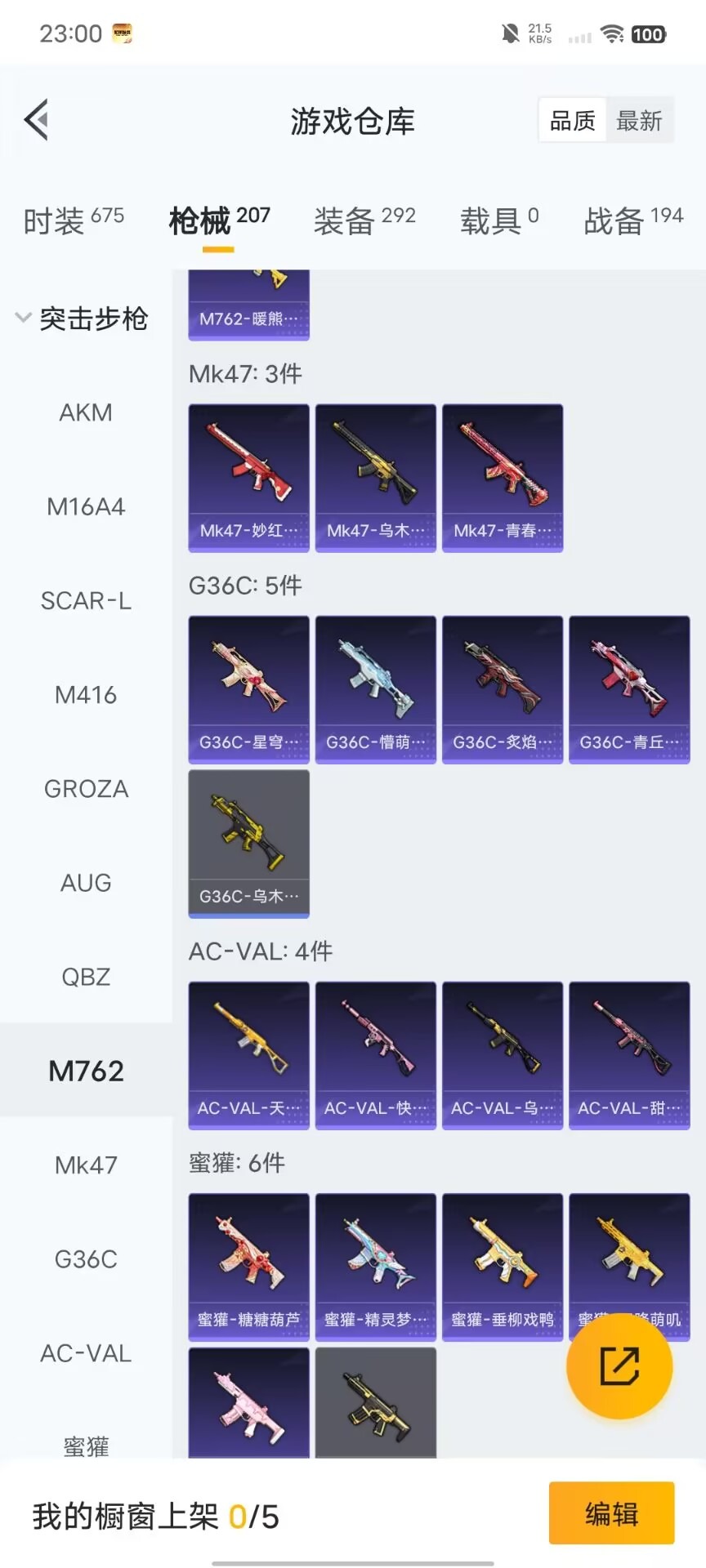Switch to the 装备 tab
The height and width of the screenshot is (1568, 706).
[x=364, y=220]
